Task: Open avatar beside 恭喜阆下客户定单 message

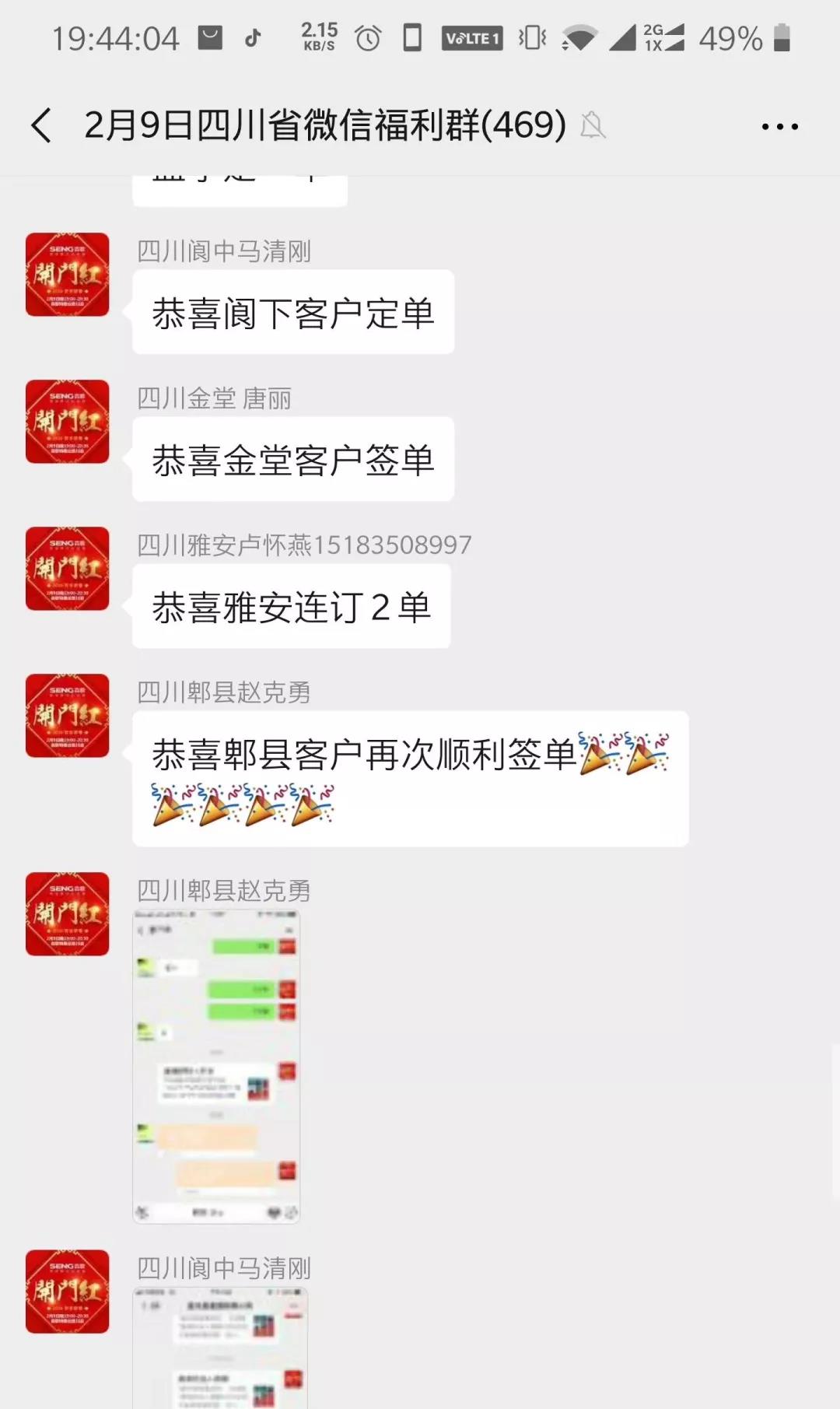Action: tap(68, 275)
